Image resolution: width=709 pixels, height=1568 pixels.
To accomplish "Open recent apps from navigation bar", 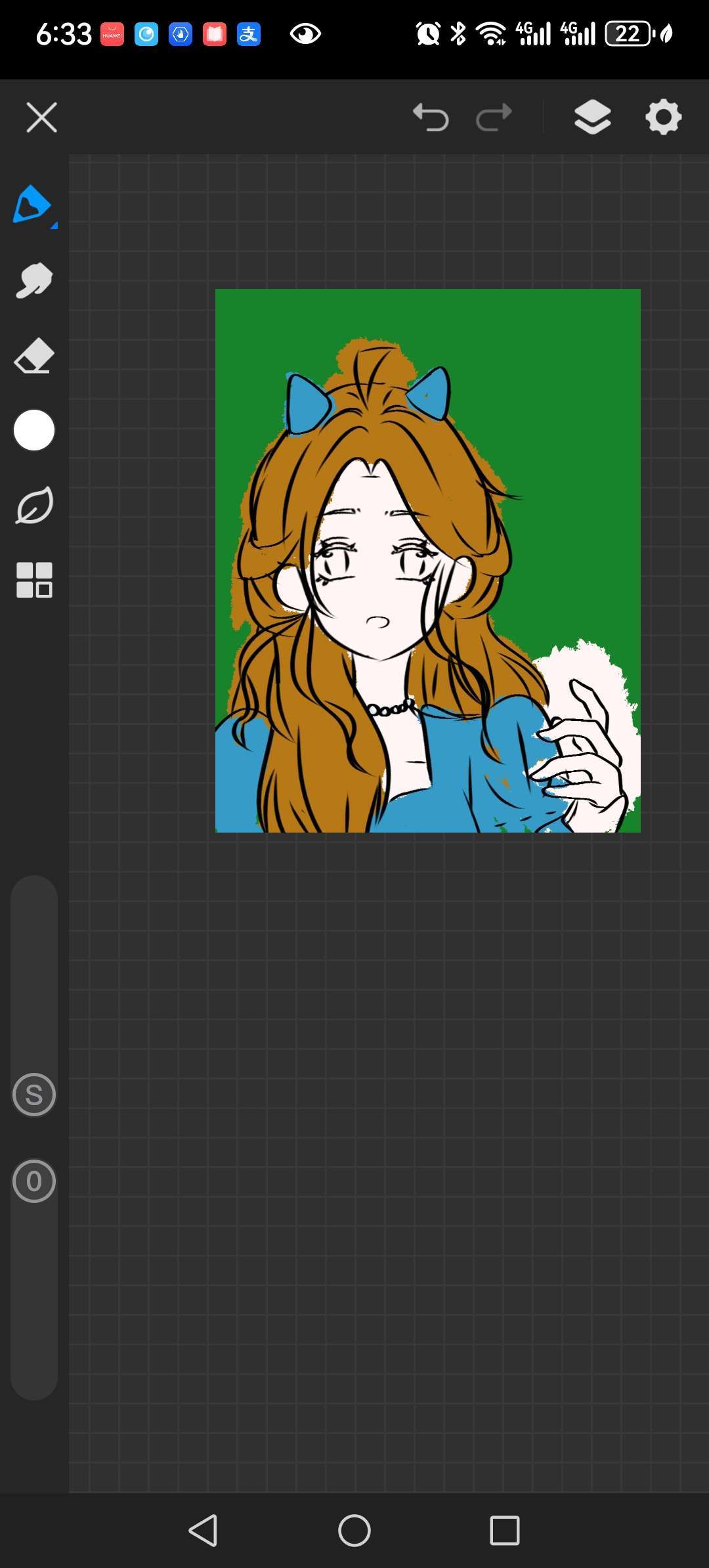I will pyautogui.click(x=505, y=1531).
